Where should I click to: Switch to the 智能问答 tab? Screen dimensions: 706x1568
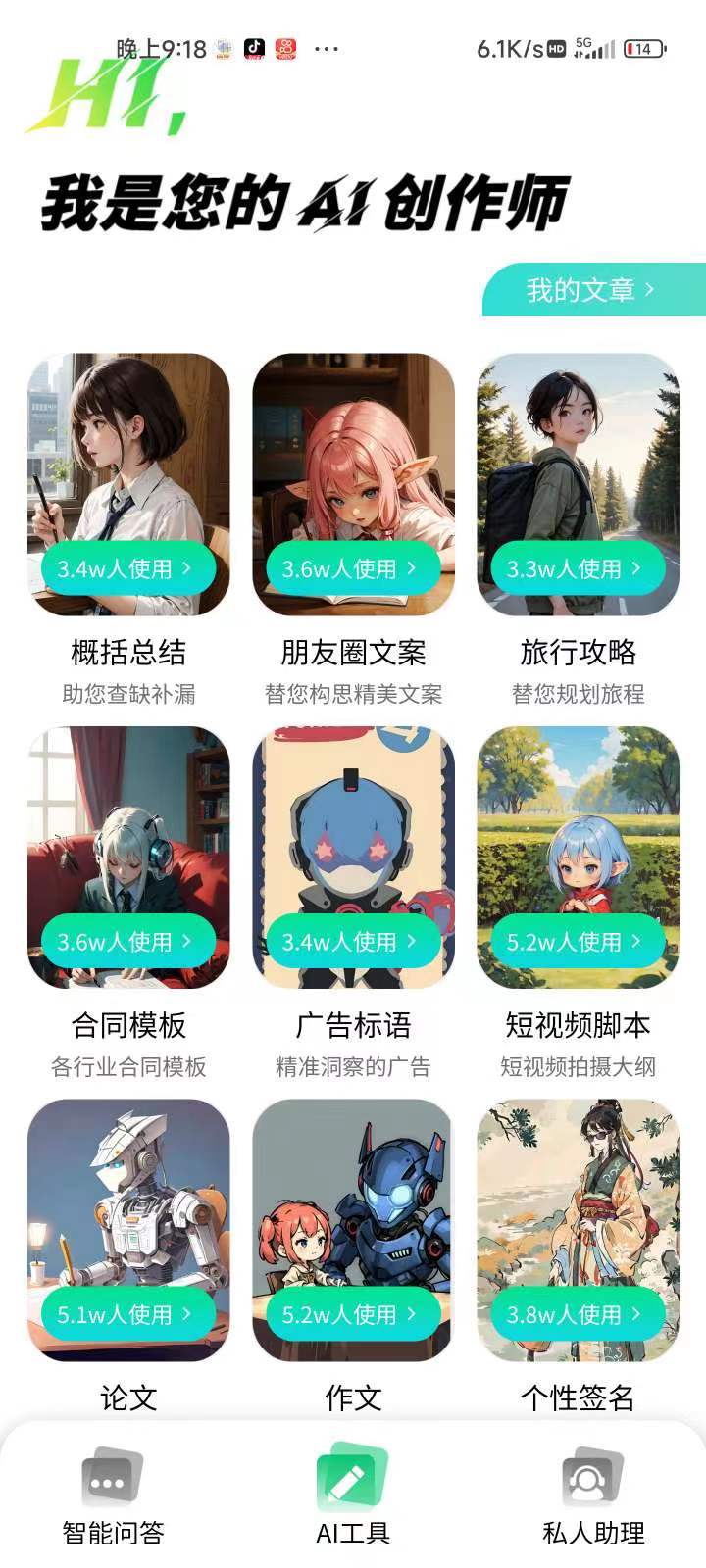click(x=114, y=1499)
